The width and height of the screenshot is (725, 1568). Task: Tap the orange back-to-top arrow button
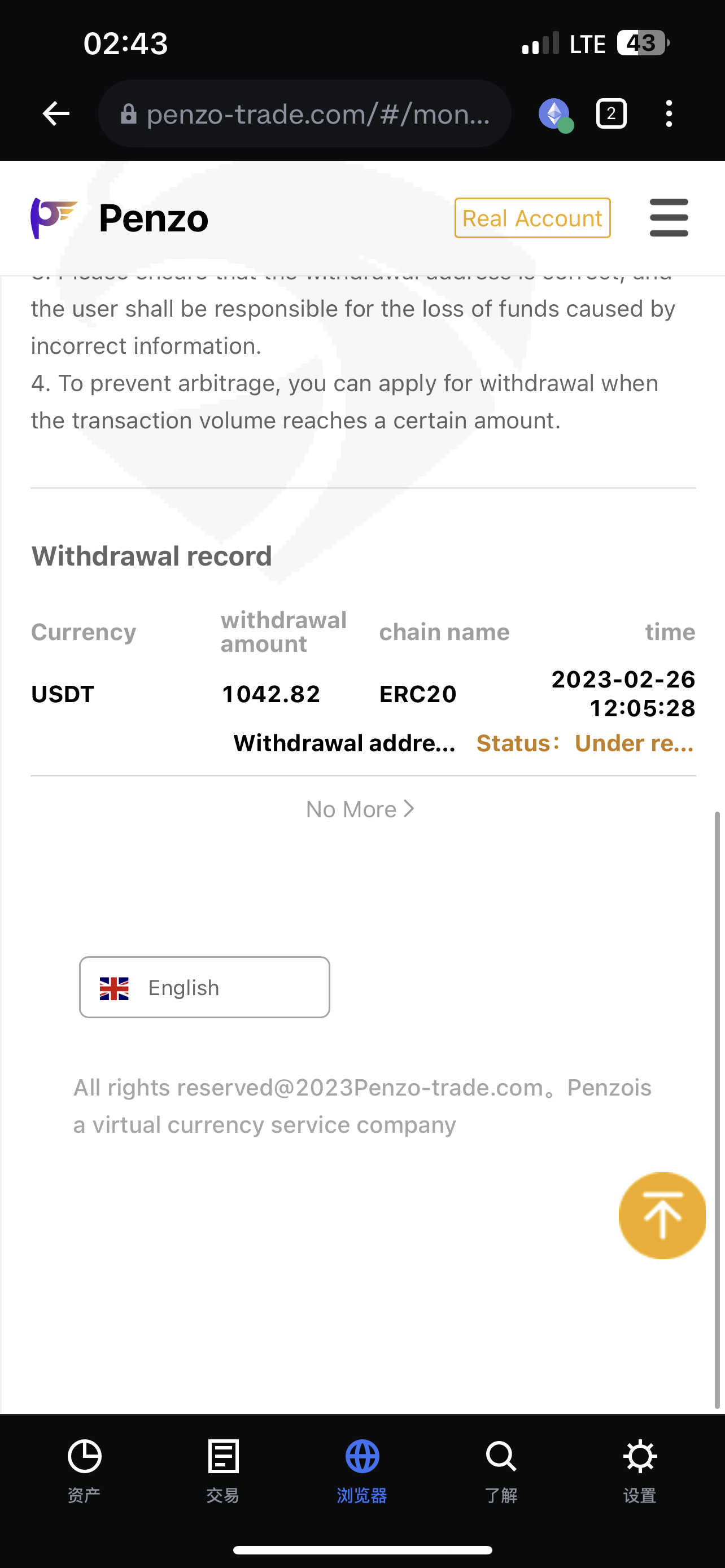(662, 1216)
